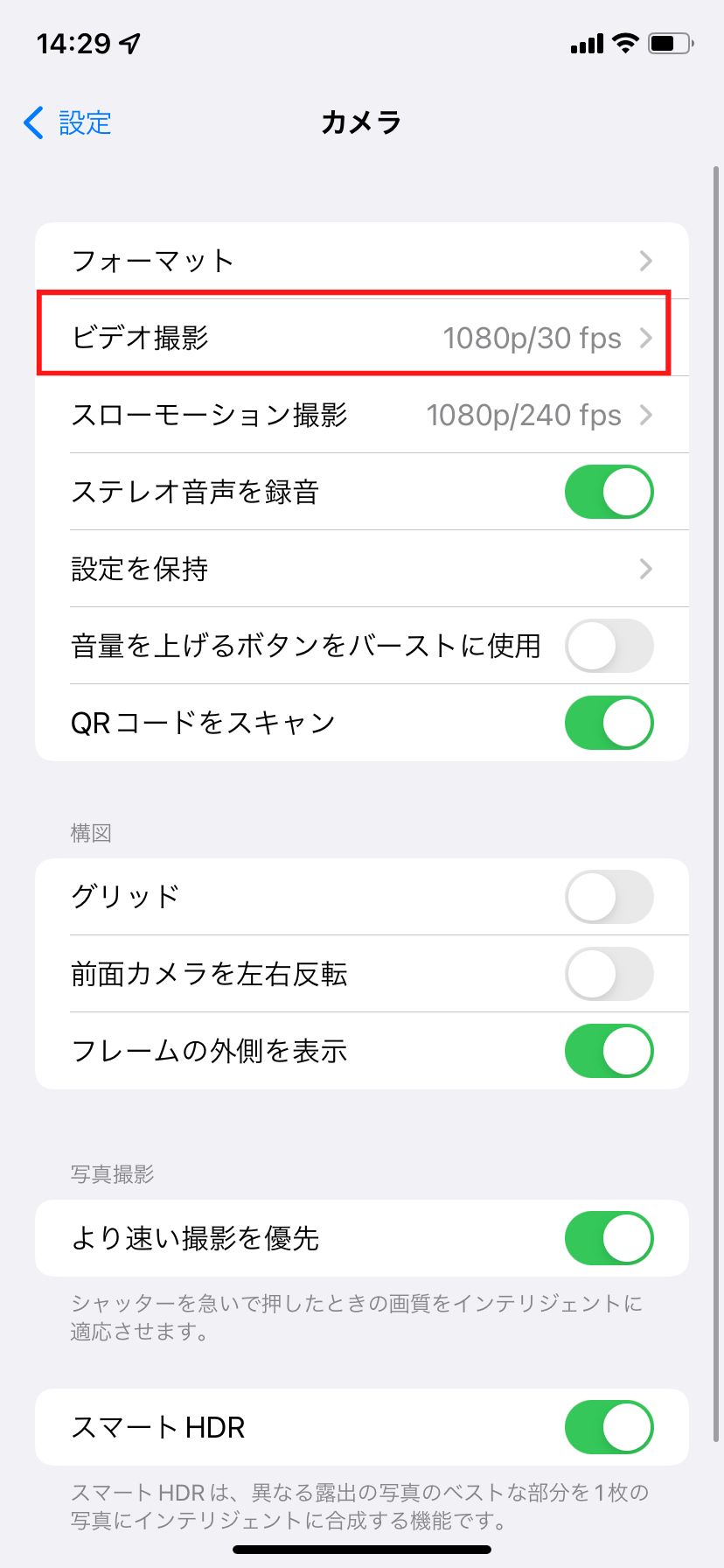
Task: Turn off ステレオ音声を録音
Action: click(x=609, y=492)
